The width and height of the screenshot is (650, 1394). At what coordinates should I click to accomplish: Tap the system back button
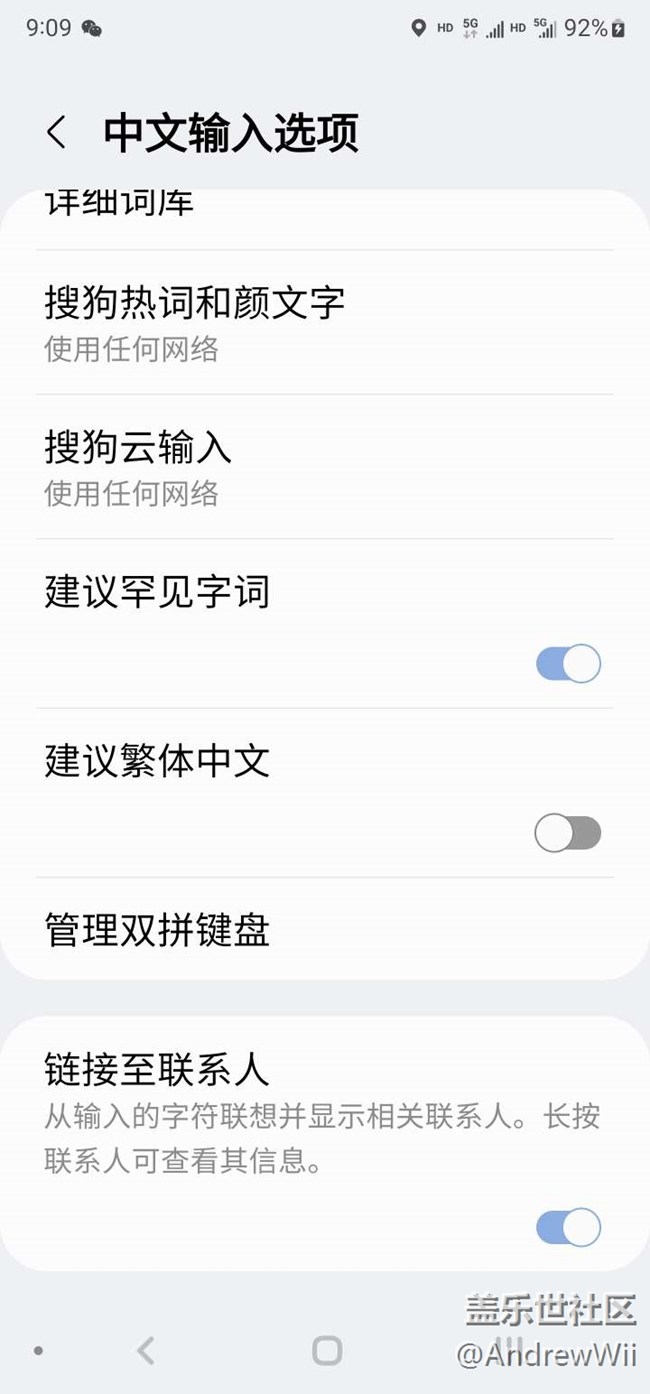(146, 1351)
